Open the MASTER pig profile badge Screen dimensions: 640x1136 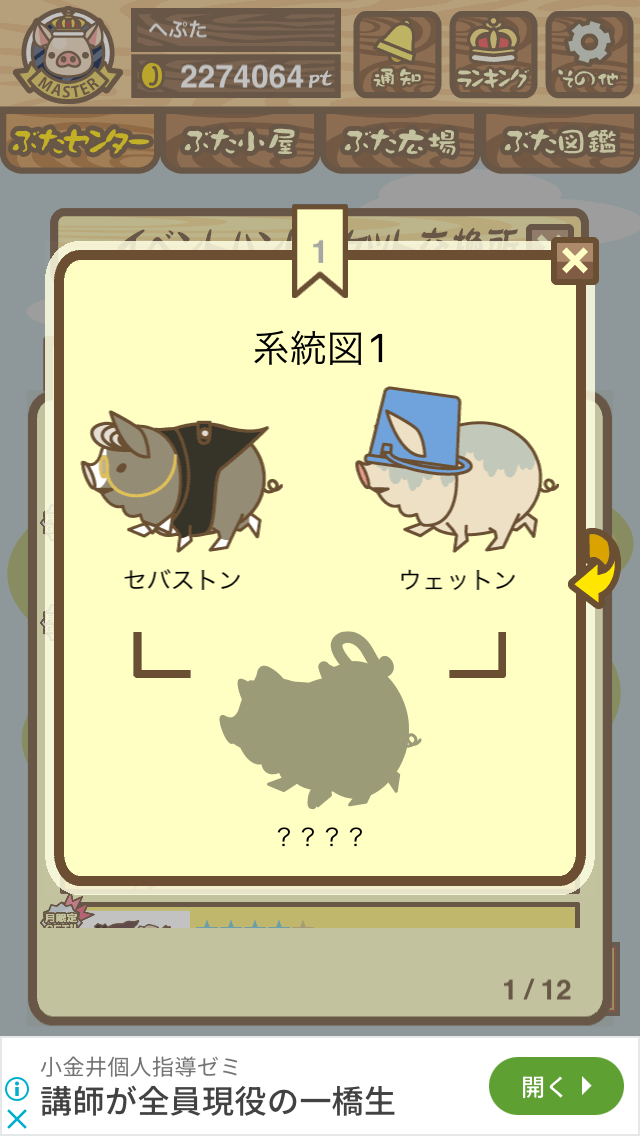pos(67,55)
